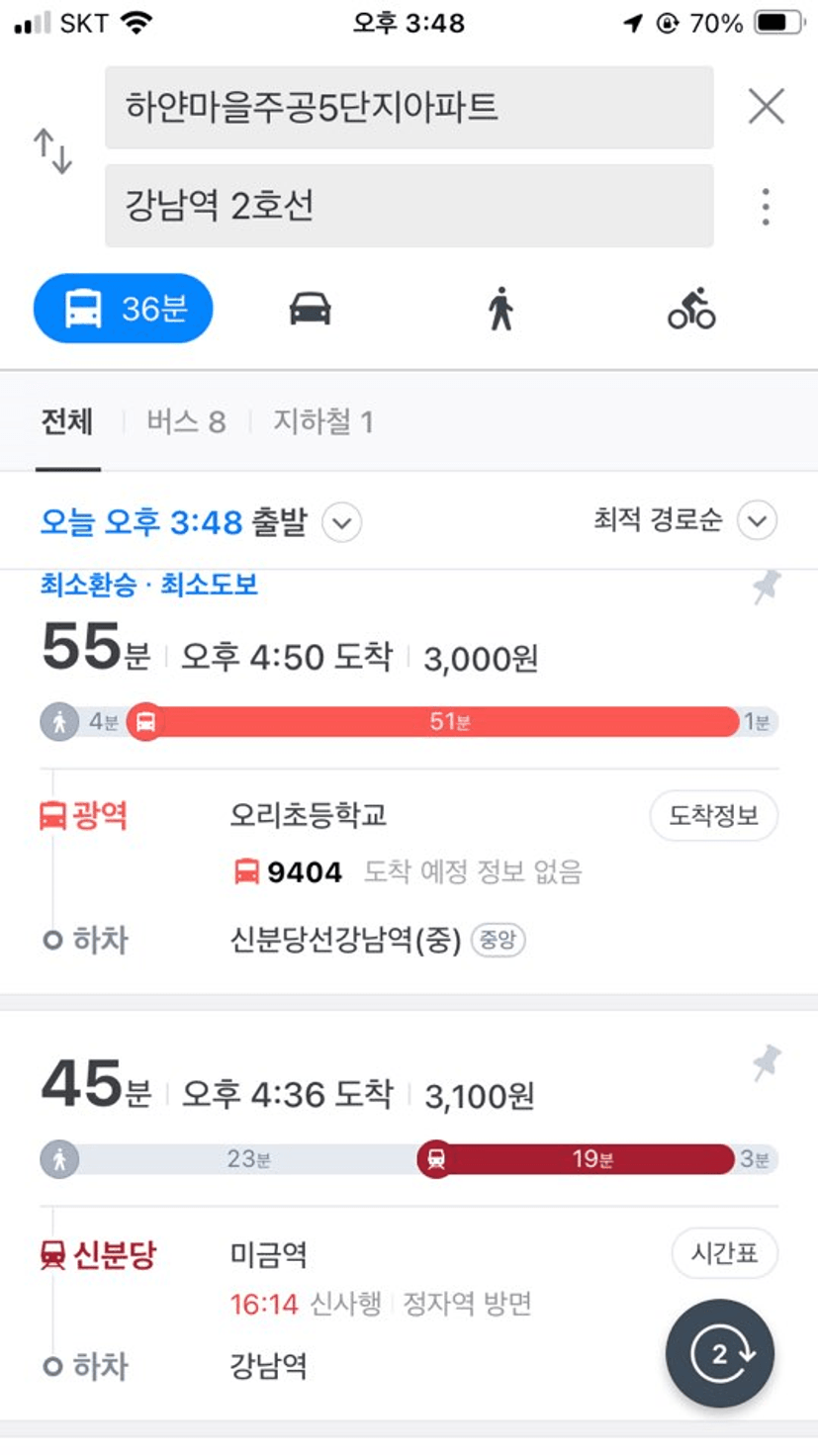Open the 최적 경로순 sort dropdown

pos(684,520)
